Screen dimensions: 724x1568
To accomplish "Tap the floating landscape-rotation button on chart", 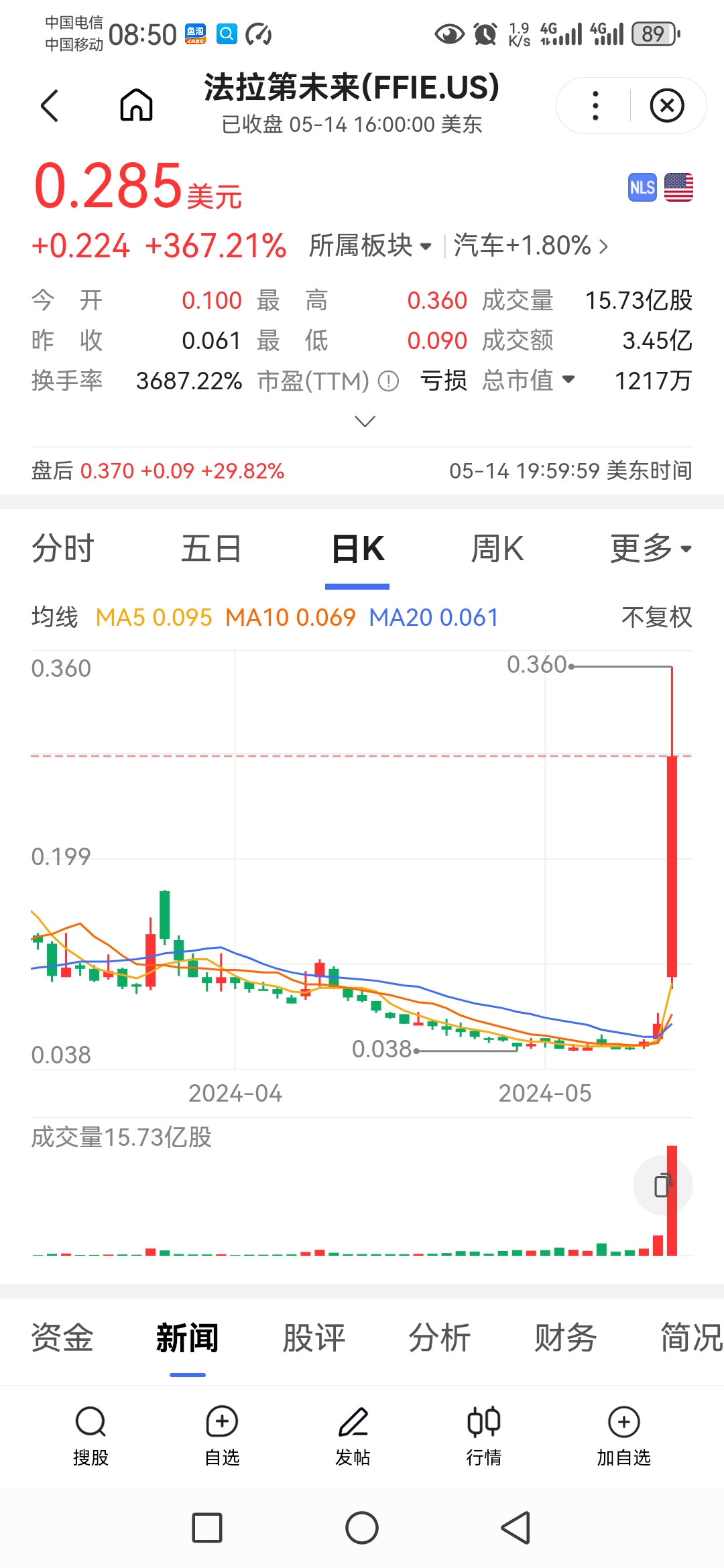I will pos(662,1185).
